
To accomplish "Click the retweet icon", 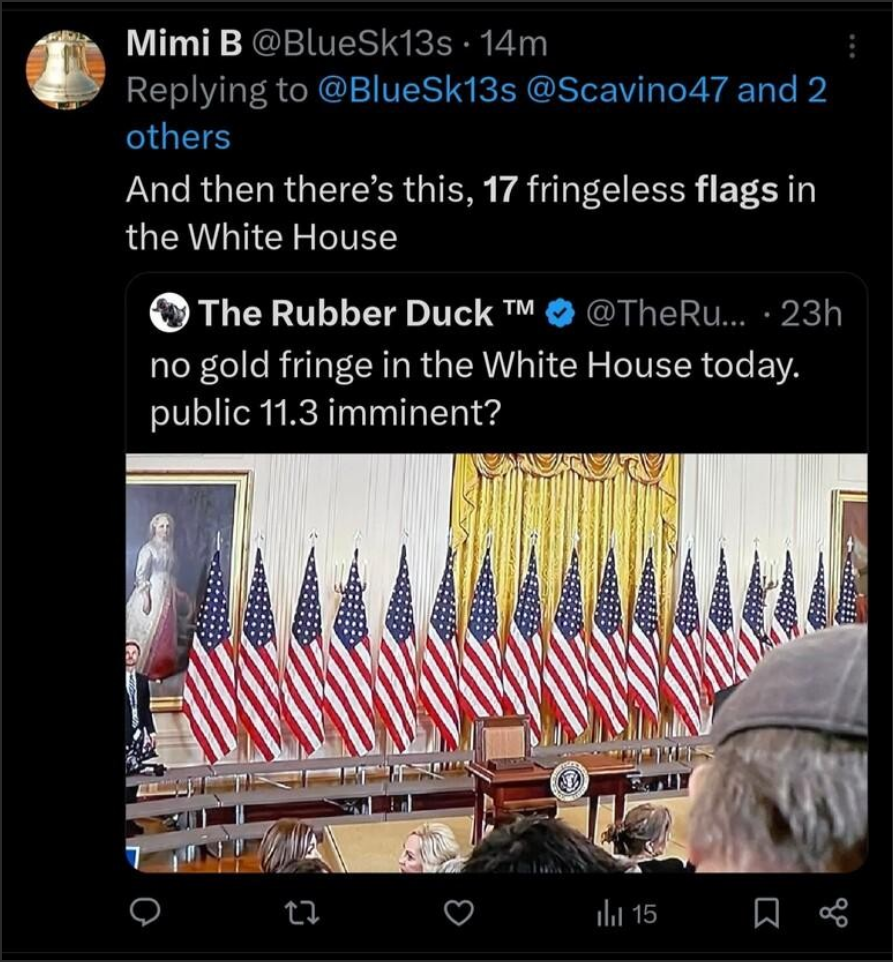I will pyautogui.click(x=301, y=911).
